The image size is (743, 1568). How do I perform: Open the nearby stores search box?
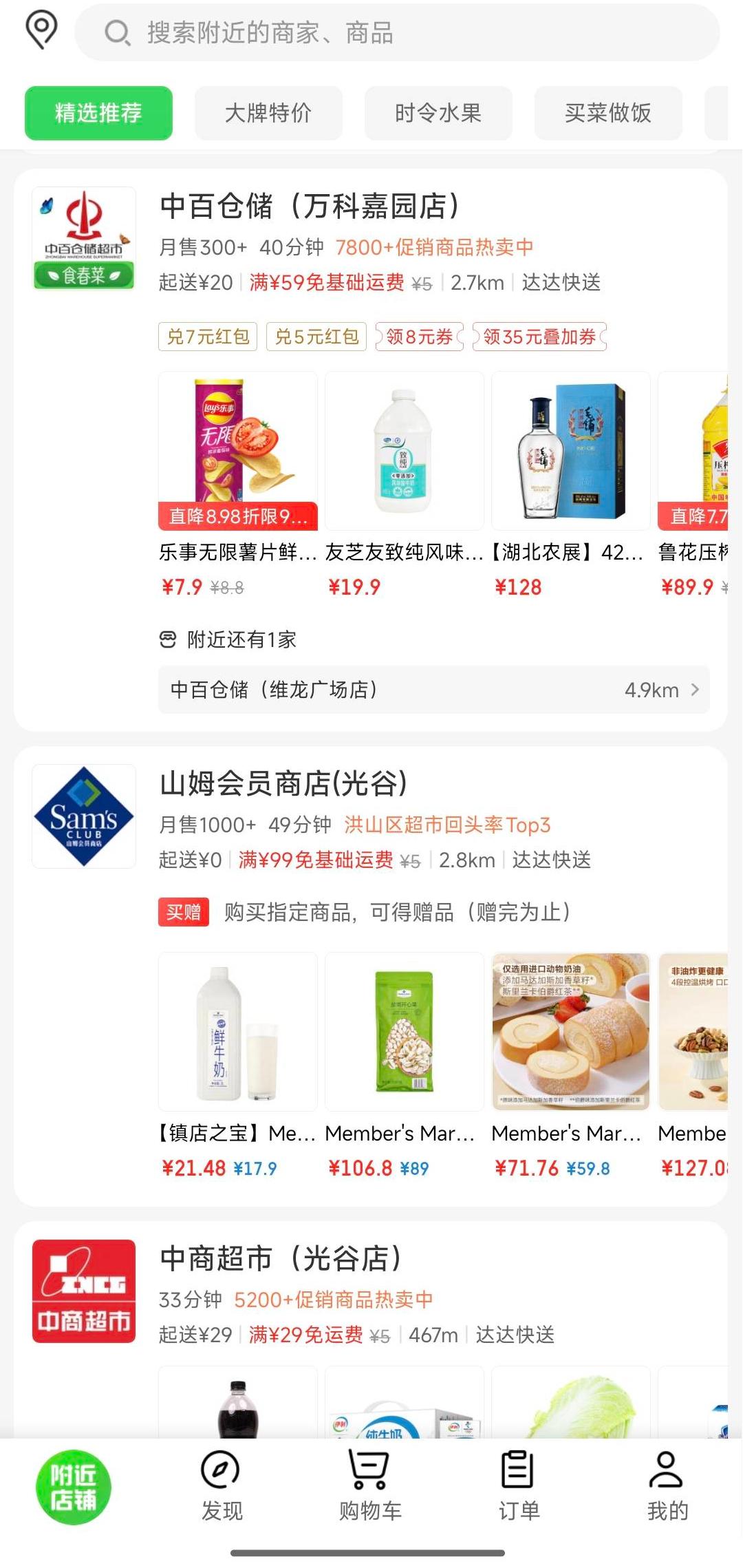coord(397,32)
